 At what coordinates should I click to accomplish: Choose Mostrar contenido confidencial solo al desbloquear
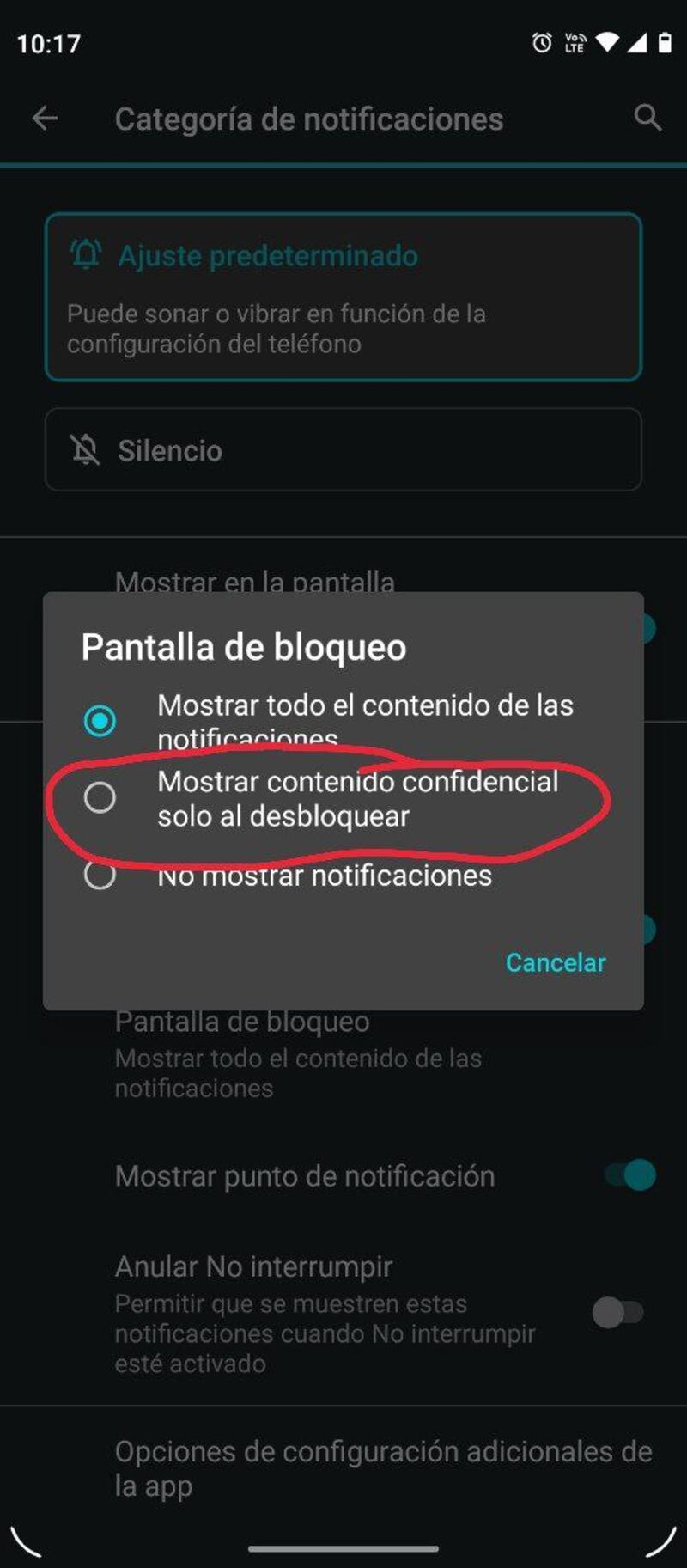pyautogui.click(x=100, y=797)
